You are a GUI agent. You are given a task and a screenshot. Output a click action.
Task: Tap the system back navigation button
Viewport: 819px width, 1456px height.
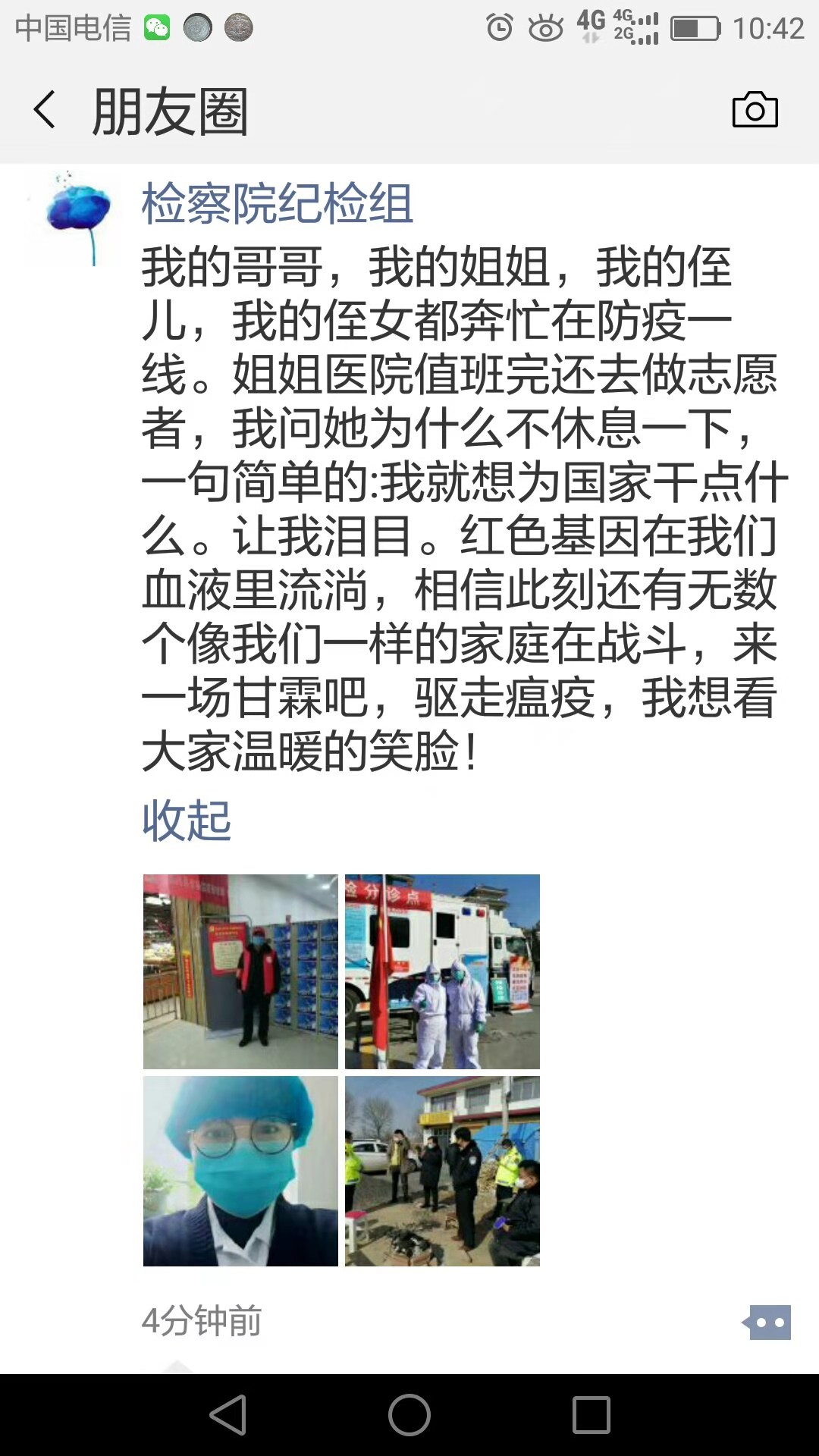[227, 1415]
